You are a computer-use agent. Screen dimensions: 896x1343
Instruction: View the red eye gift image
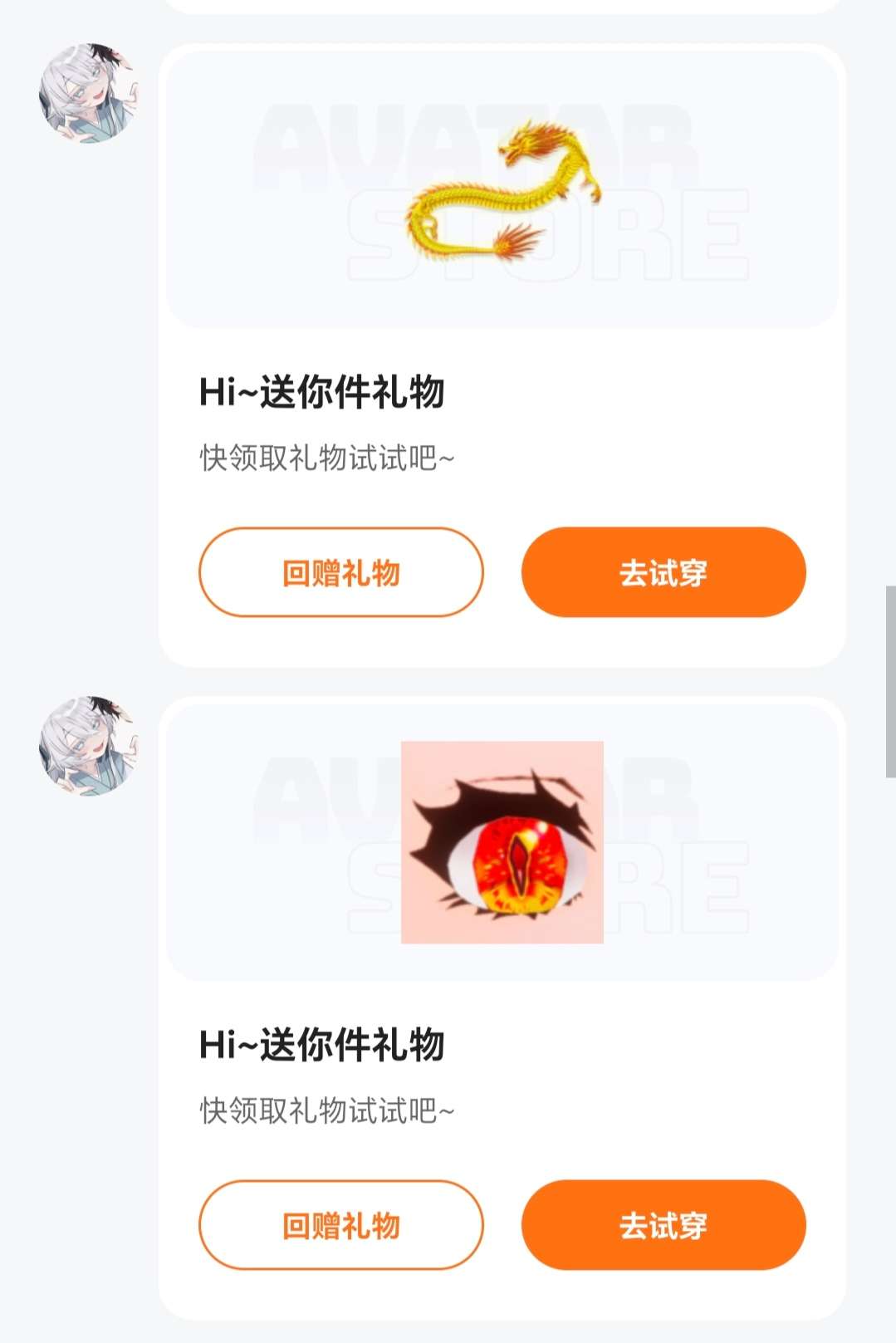coord(502,842)
